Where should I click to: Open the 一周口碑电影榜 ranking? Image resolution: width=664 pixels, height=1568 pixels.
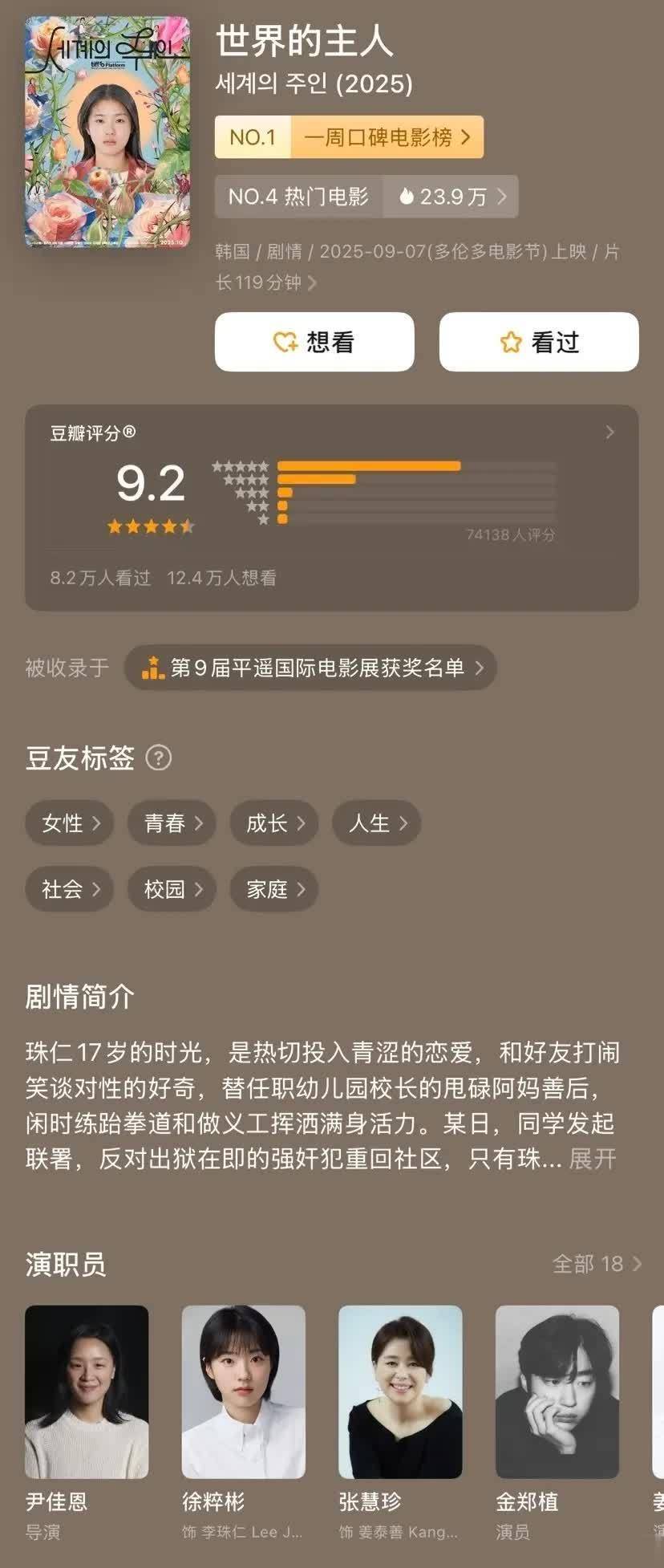click(349, 137)
